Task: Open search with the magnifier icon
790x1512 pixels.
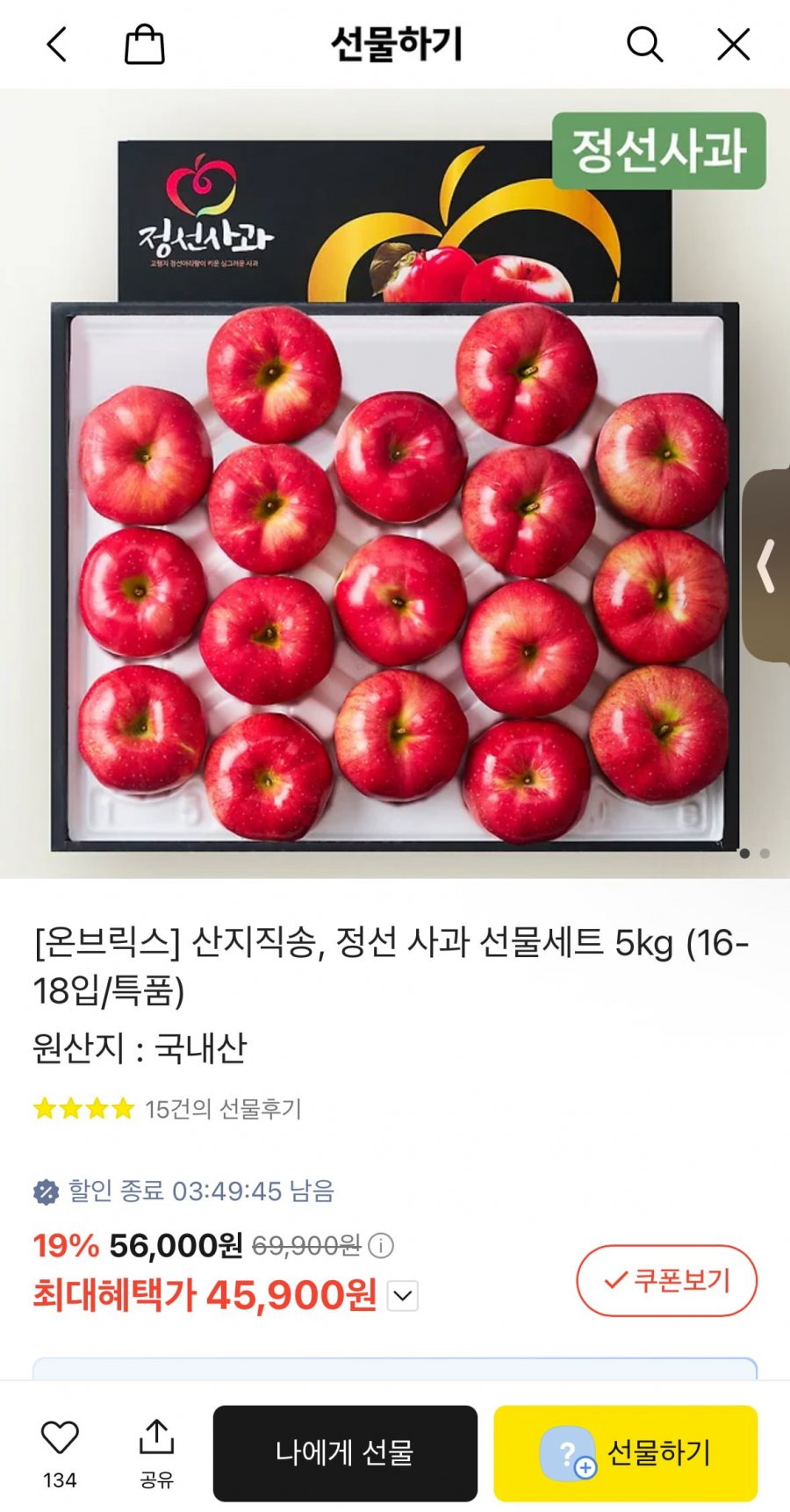Action: tap(644, 44)
